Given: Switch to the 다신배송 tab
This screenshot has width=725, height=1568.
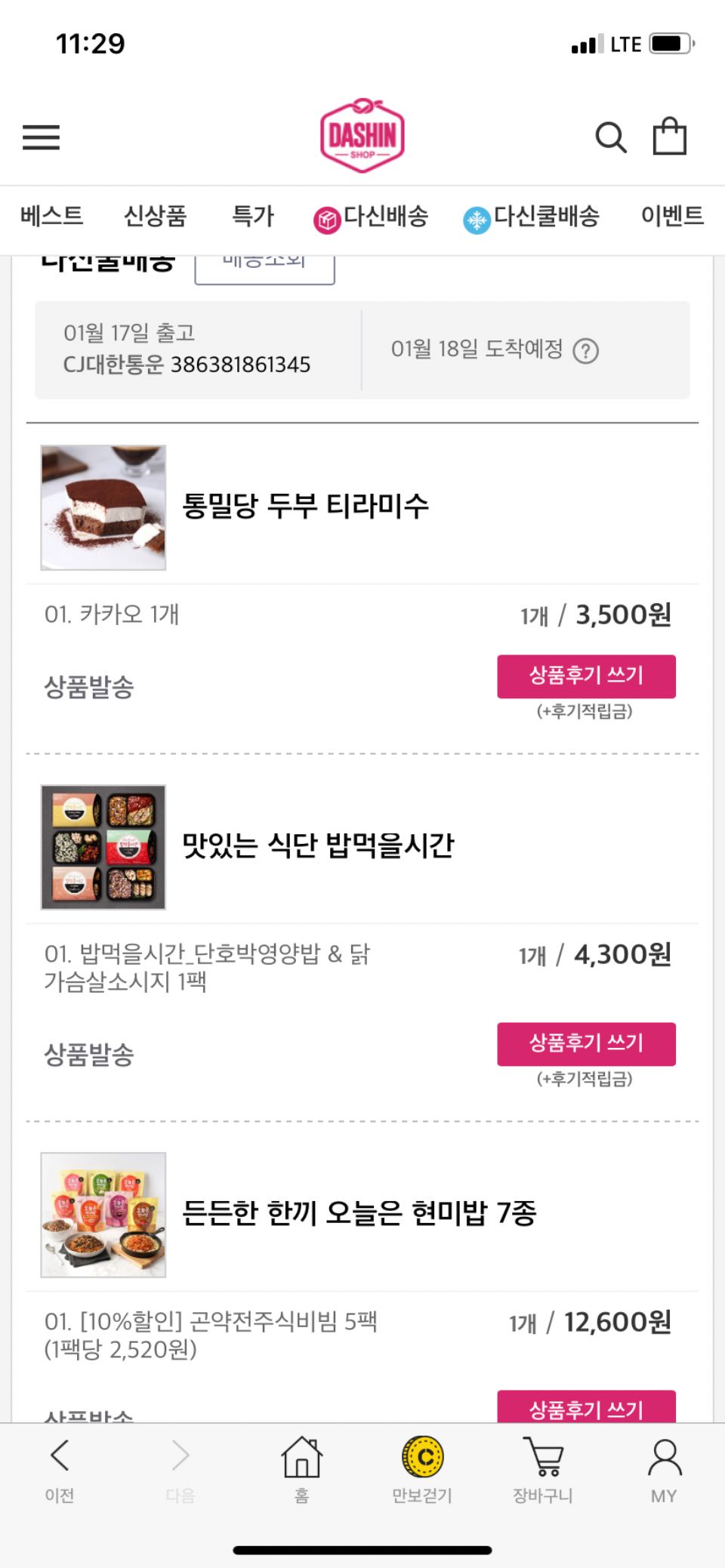Looking at the screenshot, I should pos(372,217).
